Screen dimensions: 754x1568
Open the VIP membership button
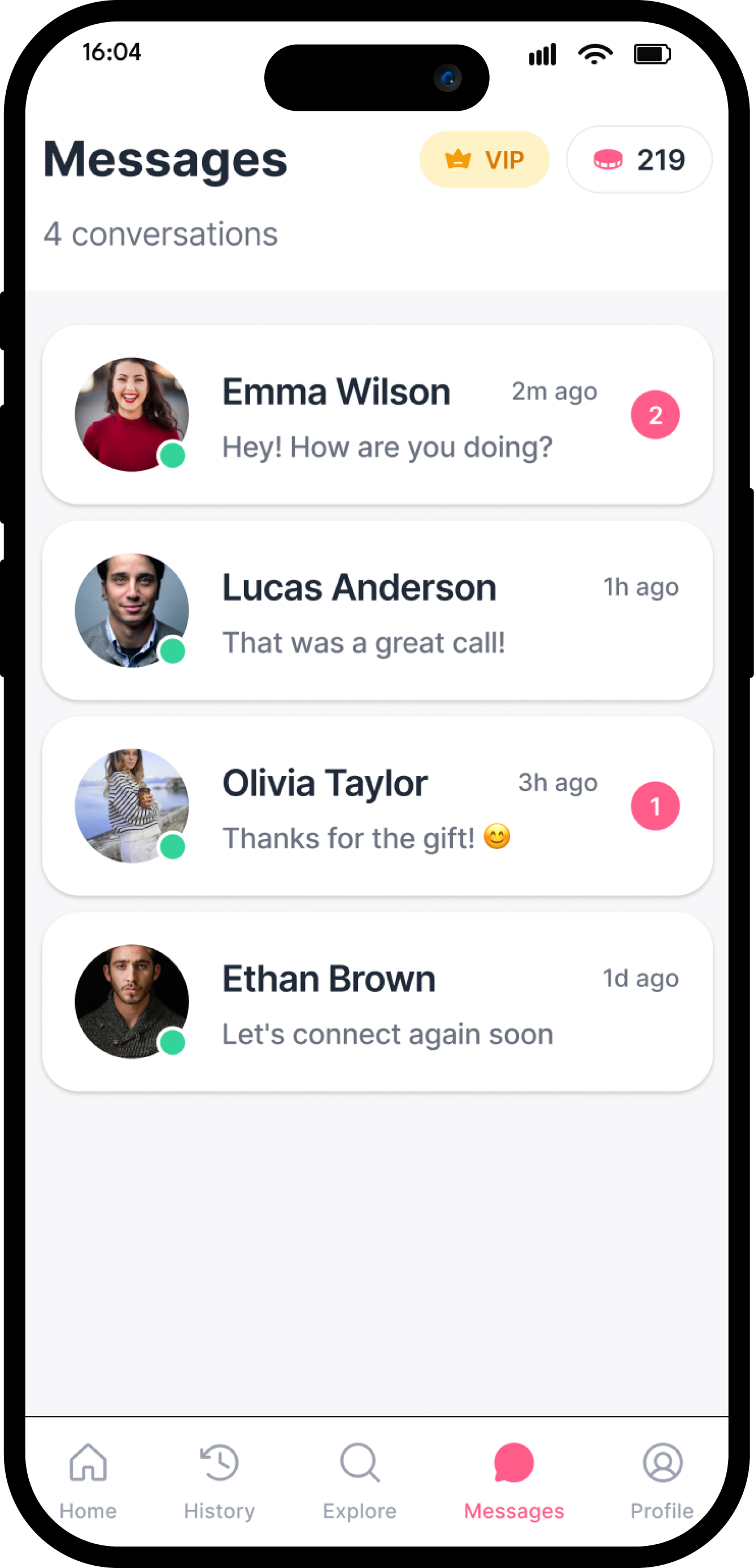(485, 159)
